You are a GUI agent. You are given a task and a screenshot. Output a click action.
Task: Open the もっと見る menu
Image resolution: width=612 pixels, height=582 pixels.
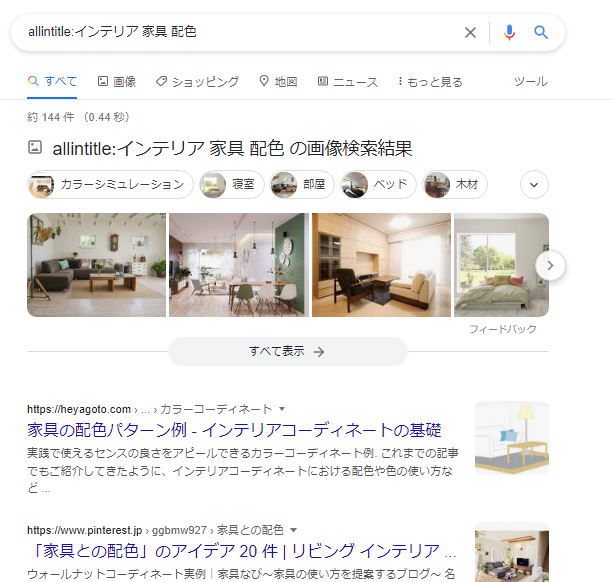[430, 82]
